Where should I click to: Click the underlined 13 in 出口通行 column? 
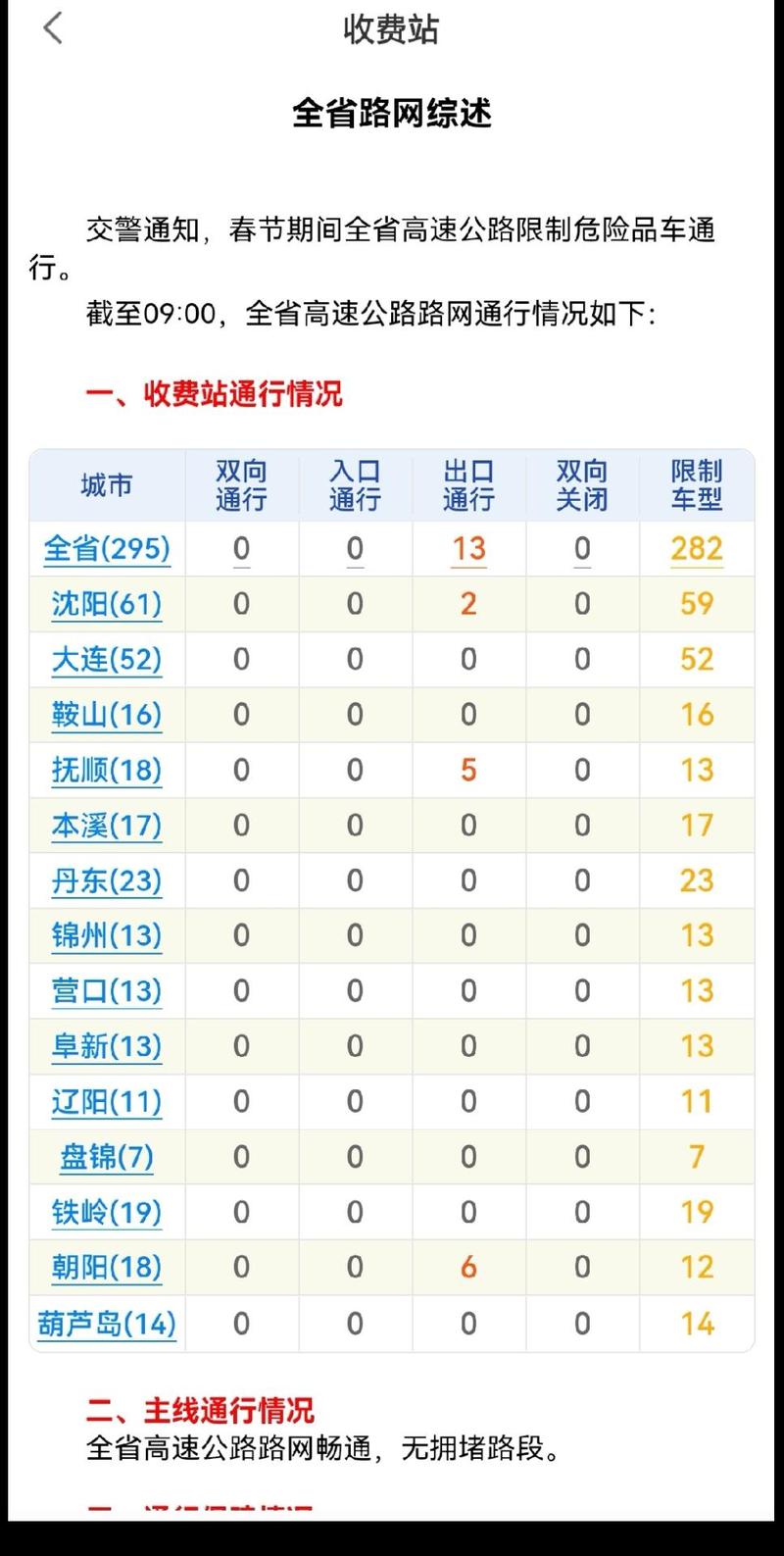pos(467,549)
